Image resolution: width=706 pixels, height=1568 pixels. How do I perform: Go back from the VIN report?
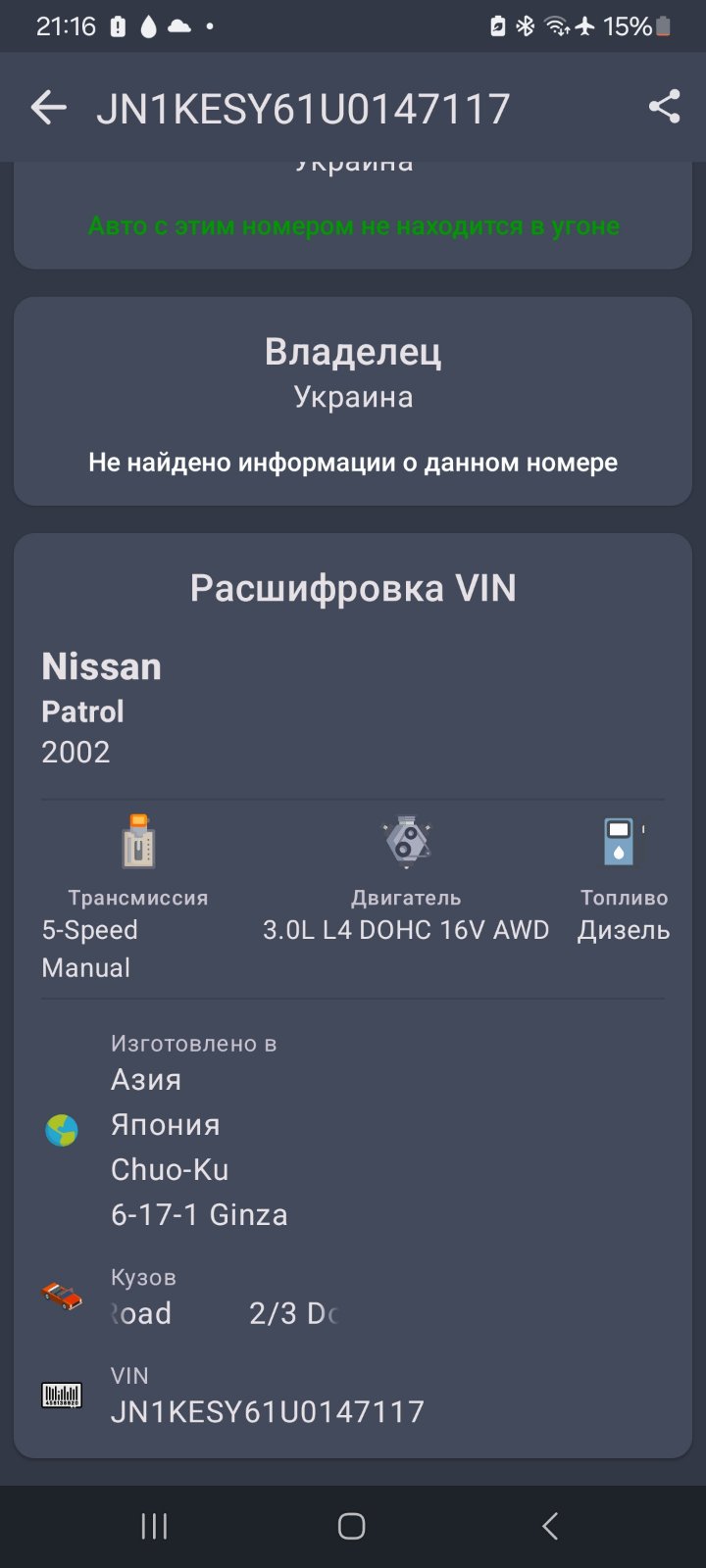[48, 108]
